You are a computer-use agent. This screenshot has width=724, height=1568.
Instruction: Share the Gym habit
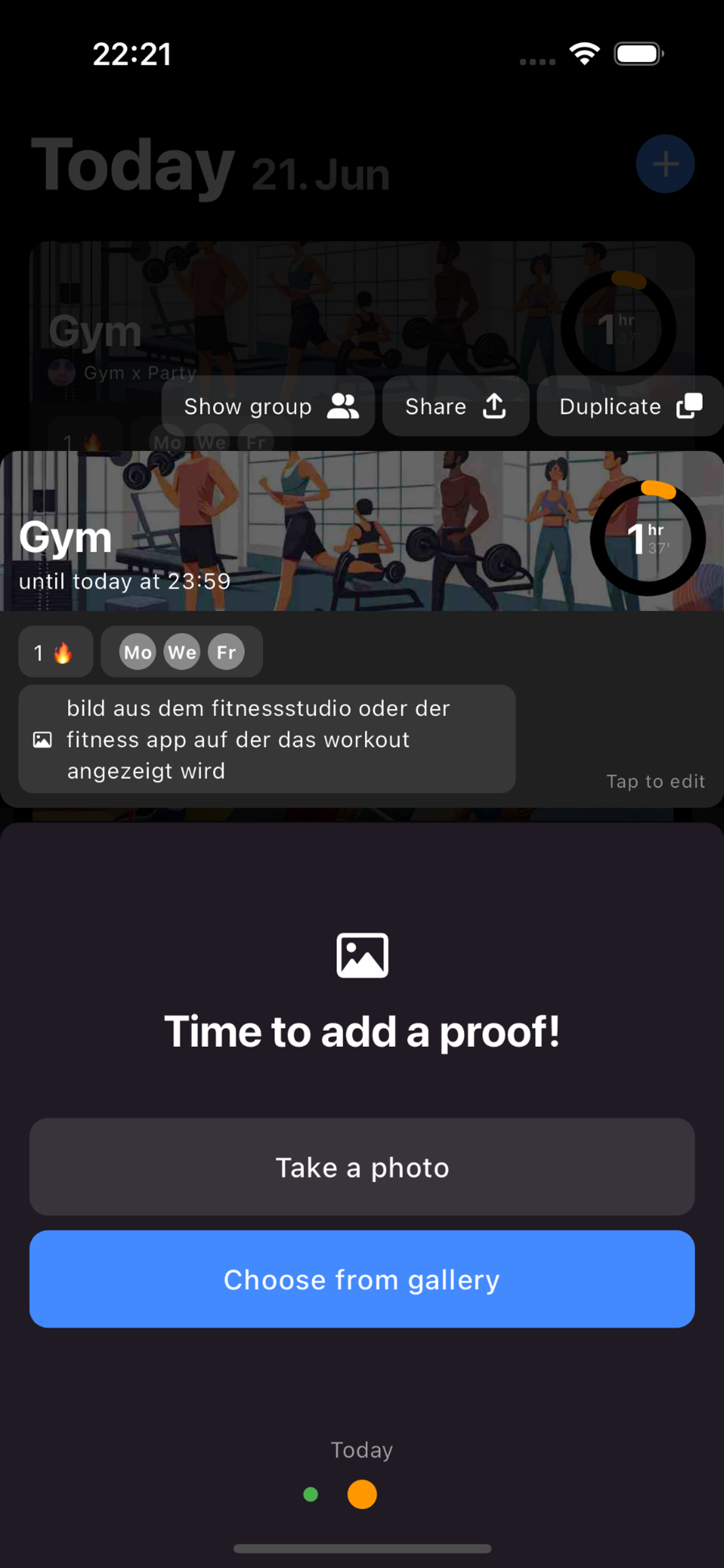coord(455,407)
